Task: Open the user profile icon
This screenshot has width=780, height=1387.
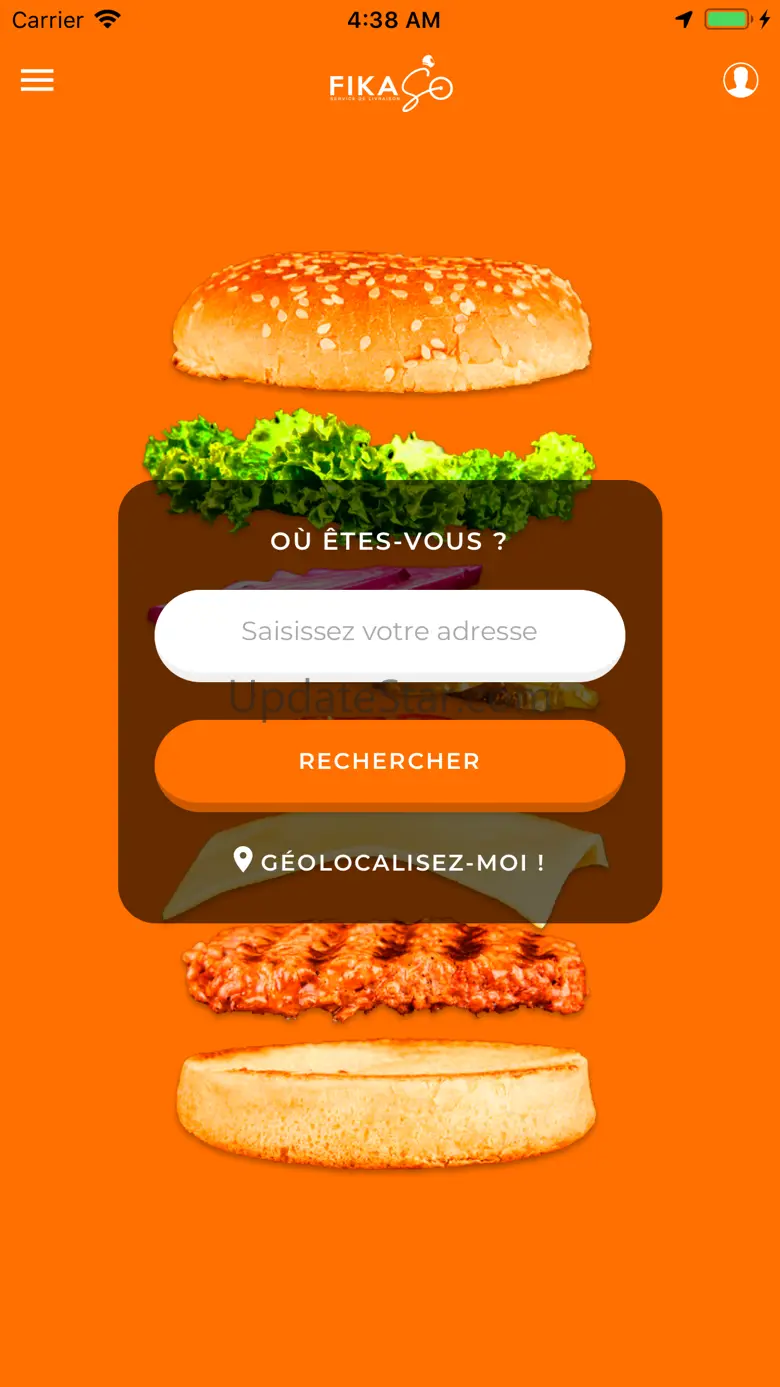Action: tap(740, 81)
